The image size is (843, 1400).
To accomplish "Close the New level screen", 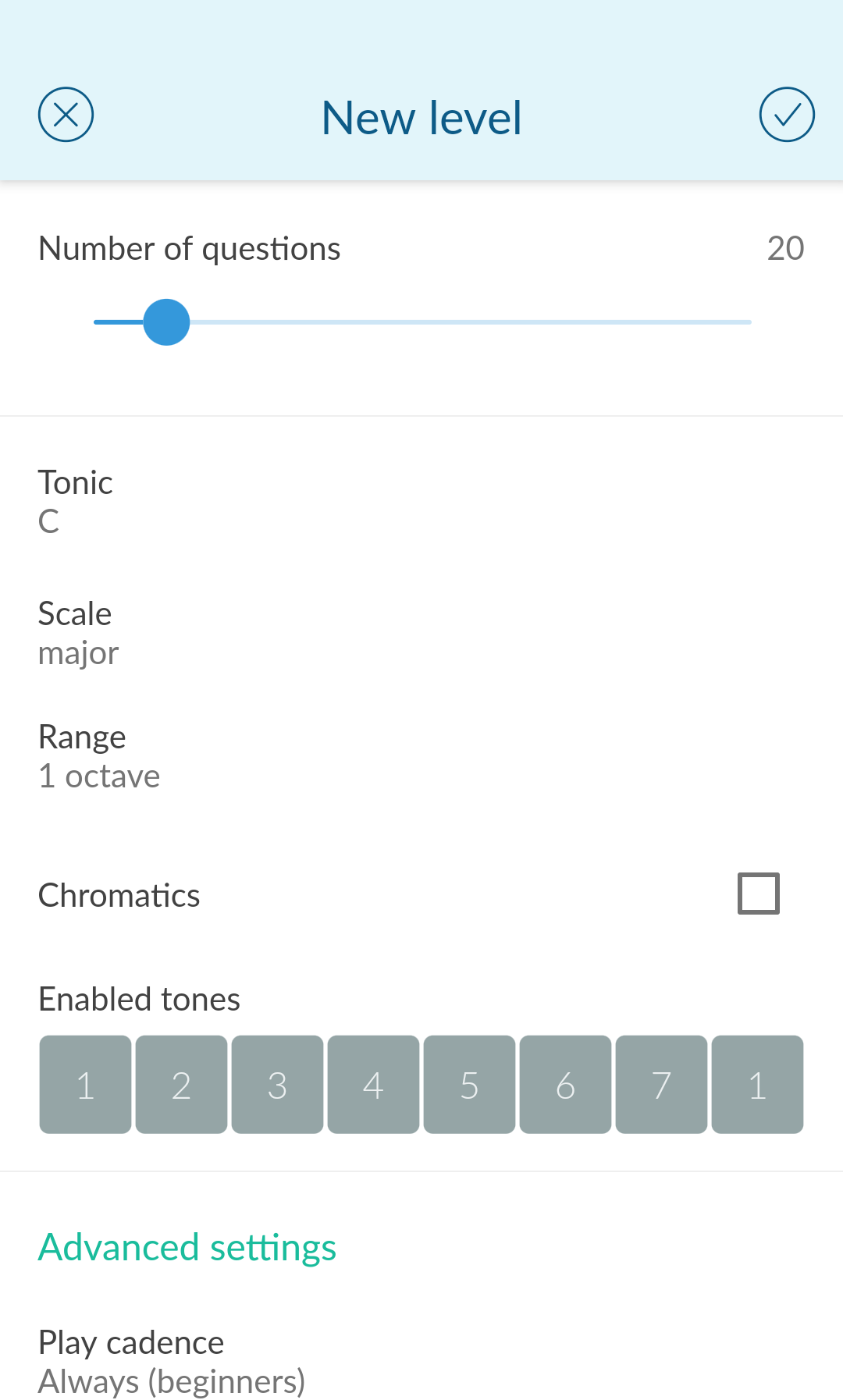I will pyautogui.click(x=66, y=115).
